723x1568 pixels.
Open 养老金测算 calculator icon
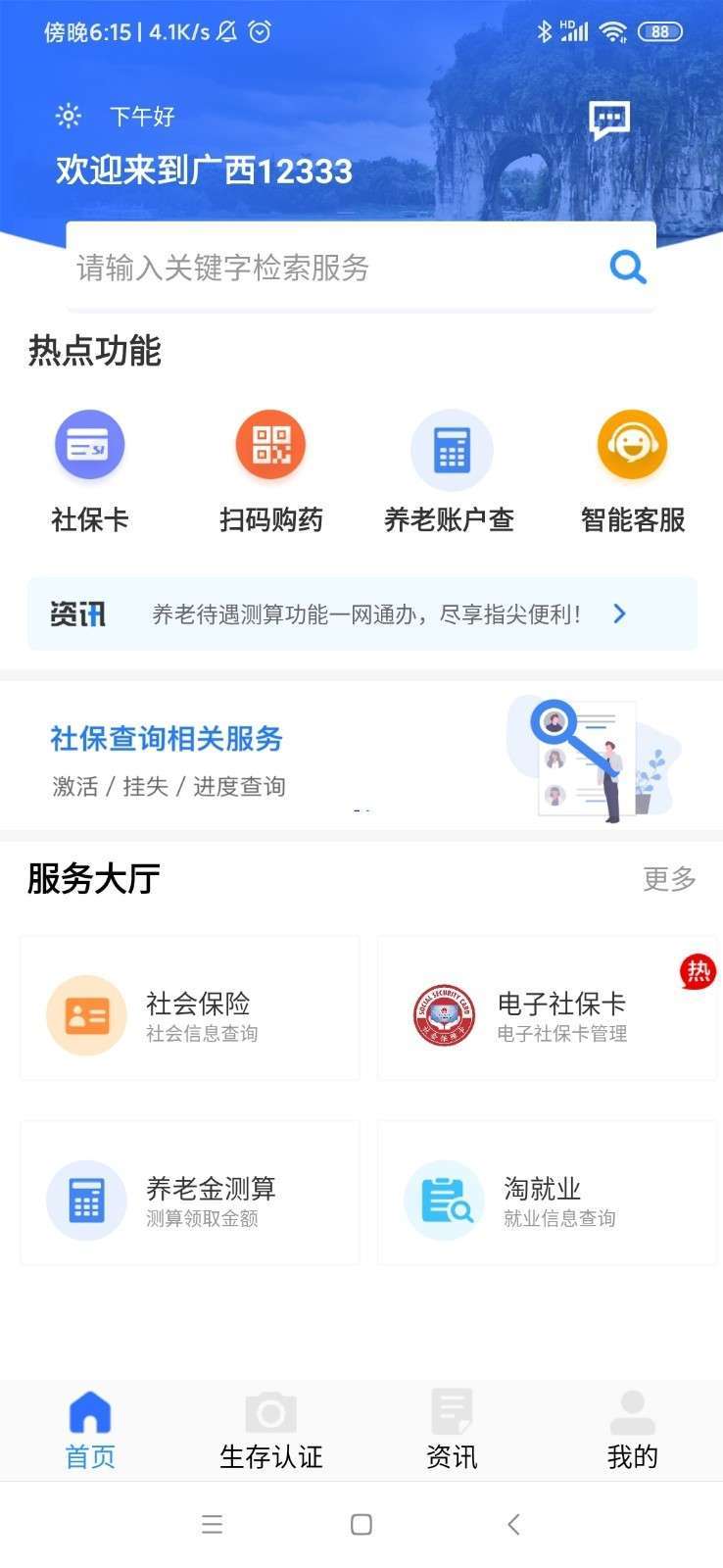tap(87, 1200)
